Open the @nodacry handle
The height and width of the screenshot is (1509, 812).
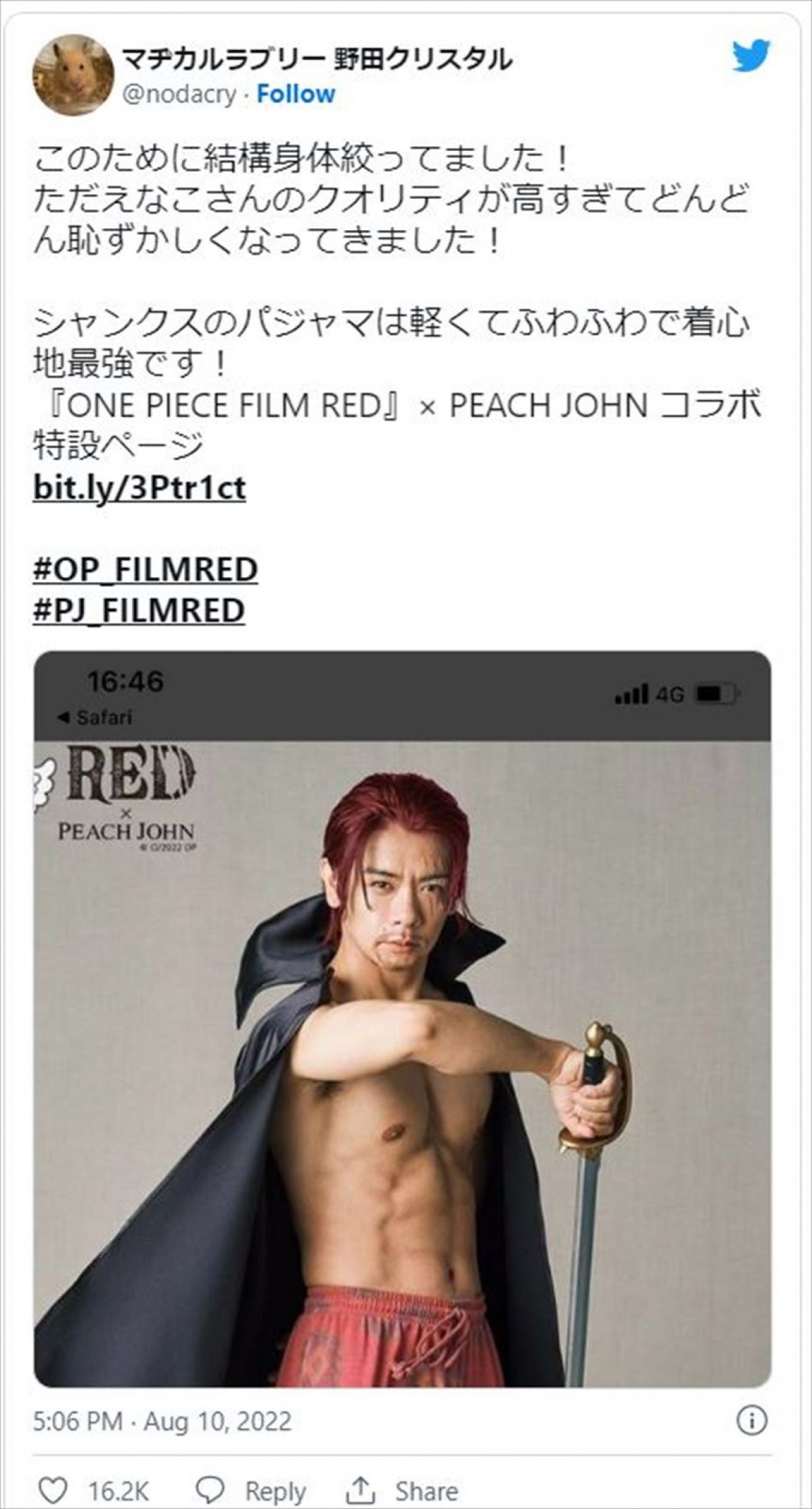[179, 94]
